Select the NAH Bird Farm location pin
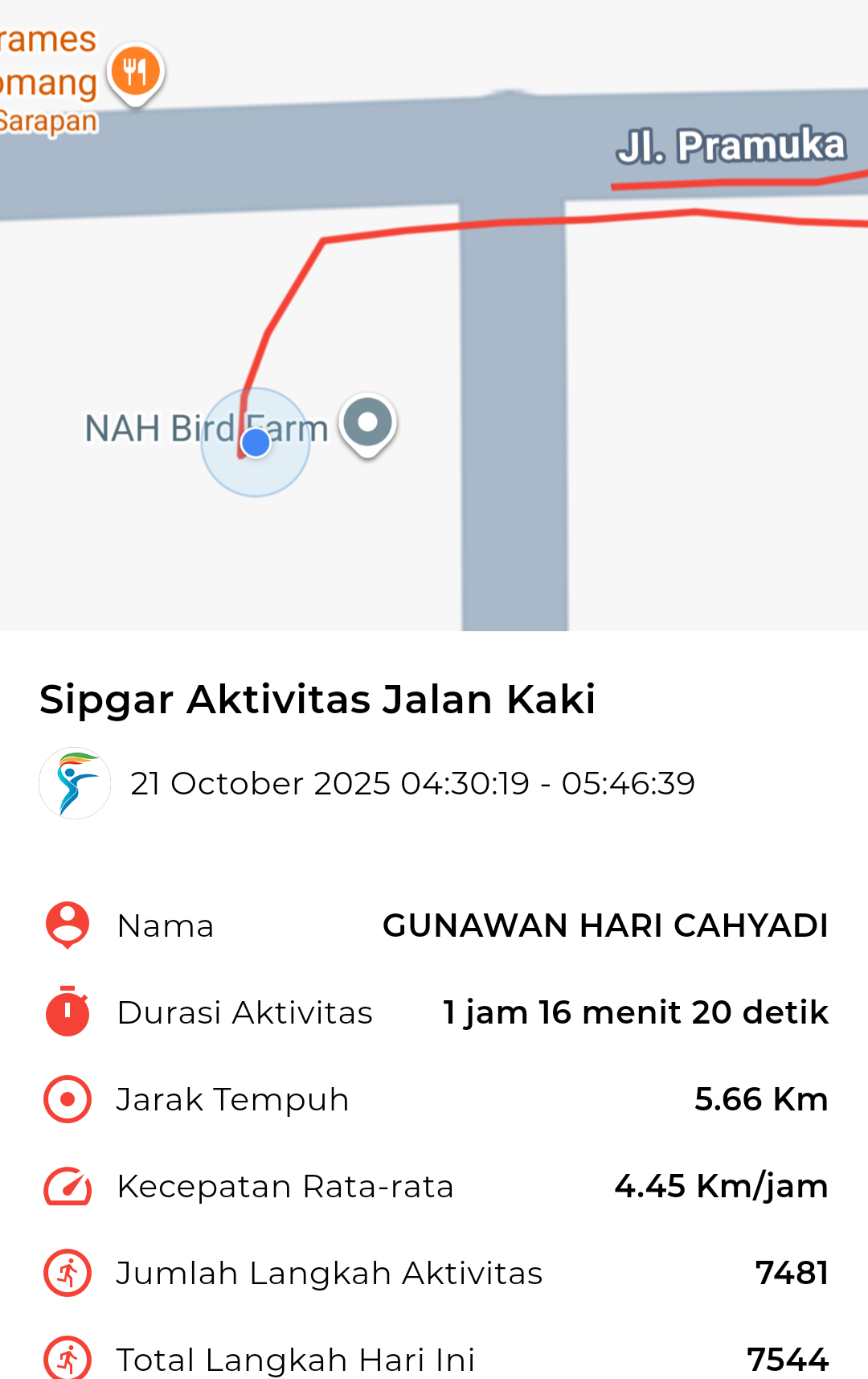This screenshot has height=1379, width=868. coord(367,423)
